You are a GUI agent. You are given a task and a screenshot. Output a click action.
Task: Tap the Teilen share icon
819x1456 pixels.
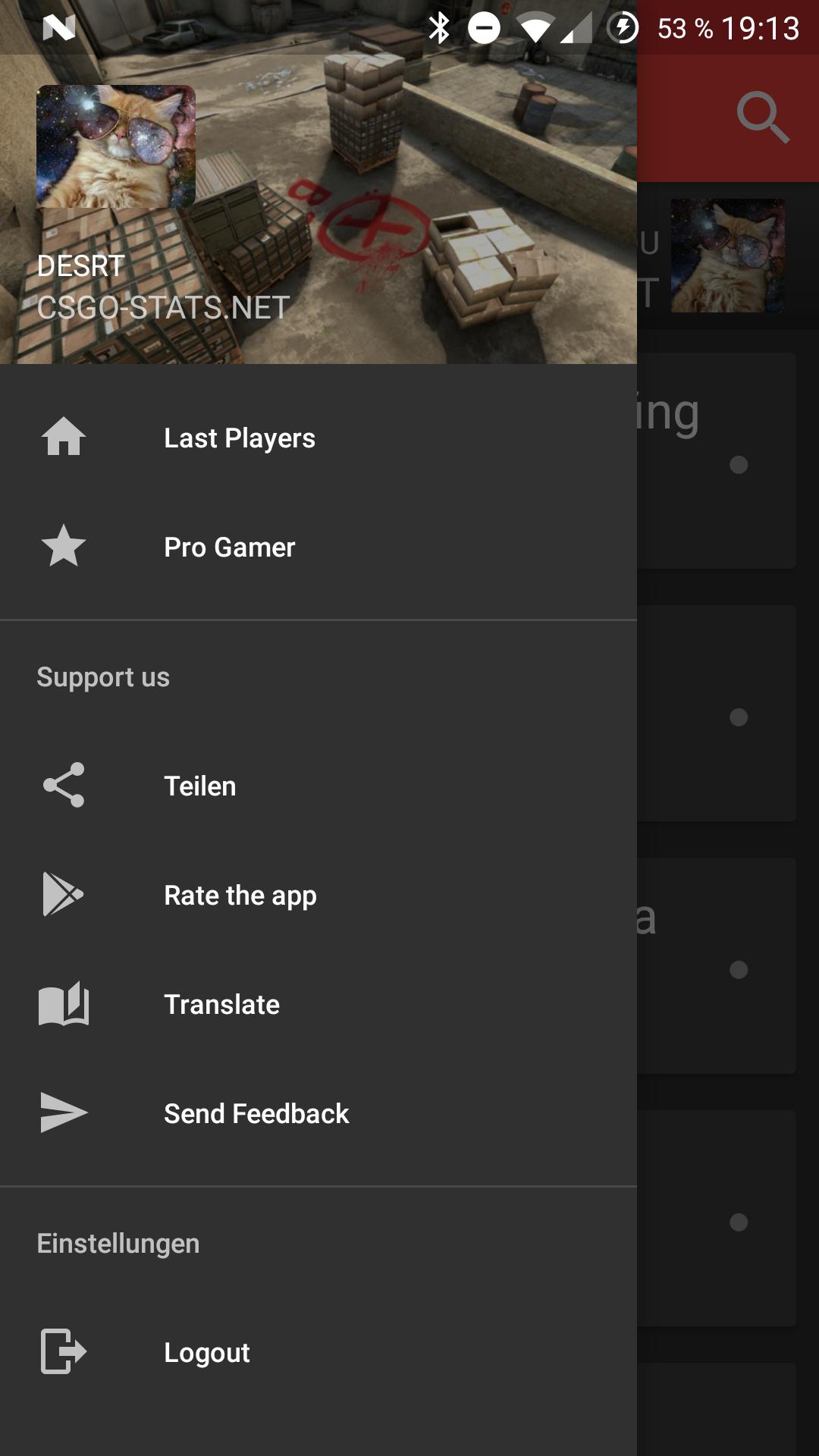click(64, 786)
